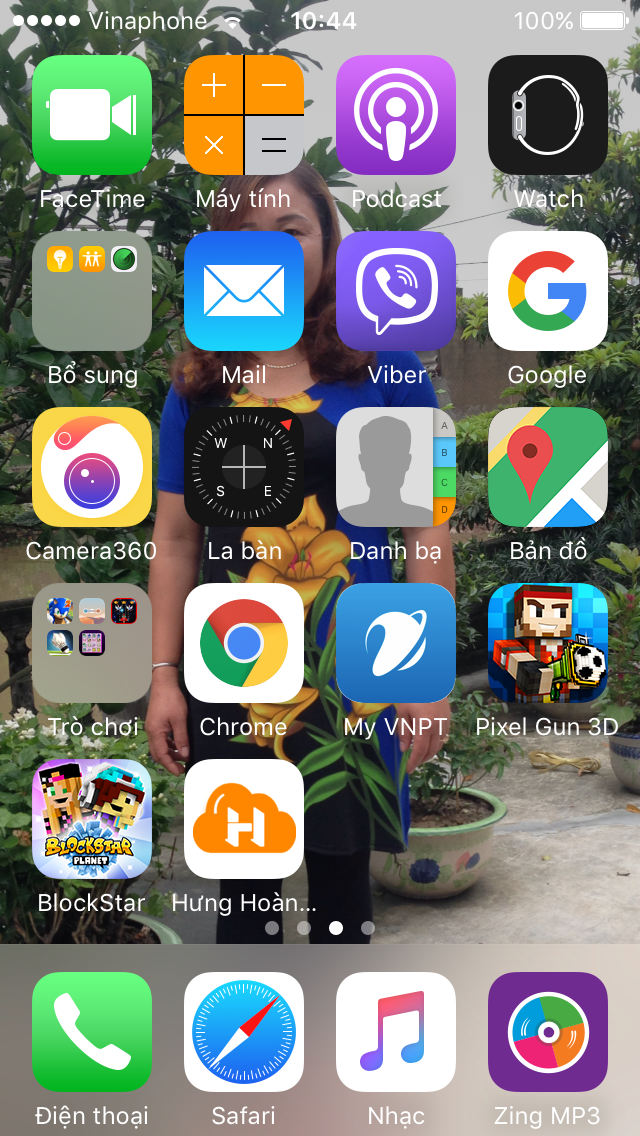Launch Zing MP3 from the dock
640x1136 pixels.
(x=548, y=1032)
